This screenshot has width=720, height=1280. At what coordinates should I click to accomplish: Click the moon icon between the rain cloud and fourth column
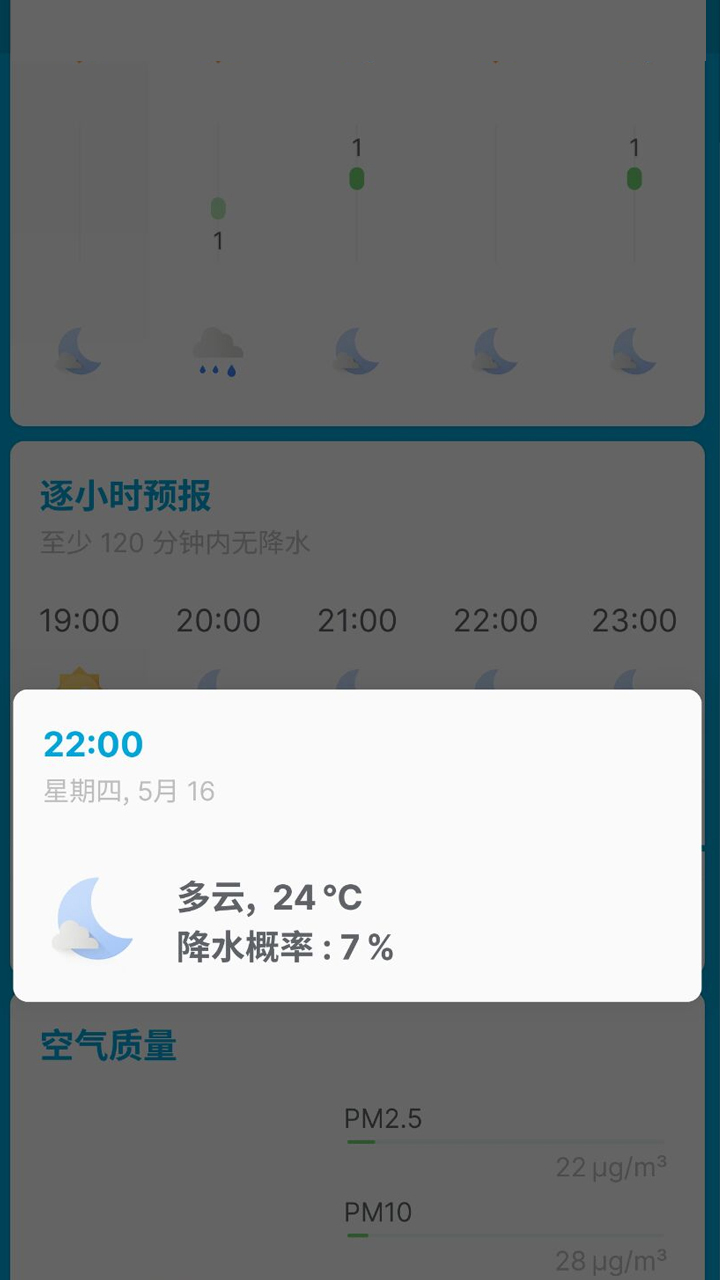tap(356, 350)
